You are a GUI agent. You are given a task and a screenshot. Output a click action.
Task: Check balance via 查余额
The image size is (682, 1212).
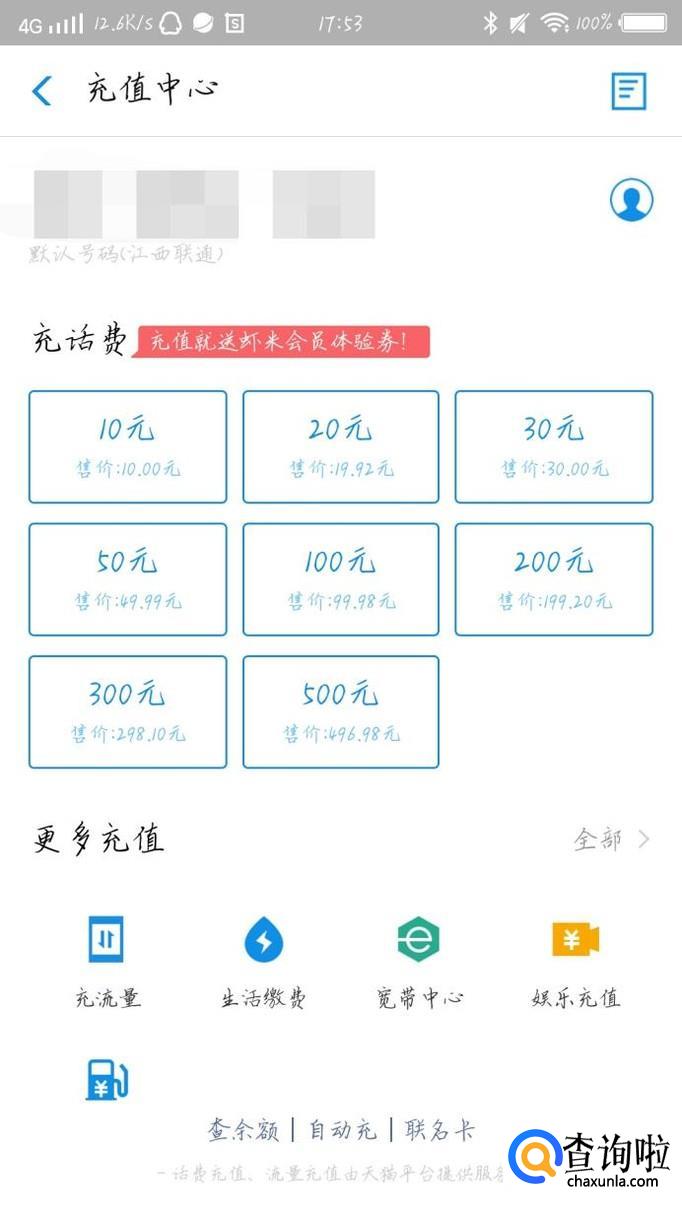243,1130
